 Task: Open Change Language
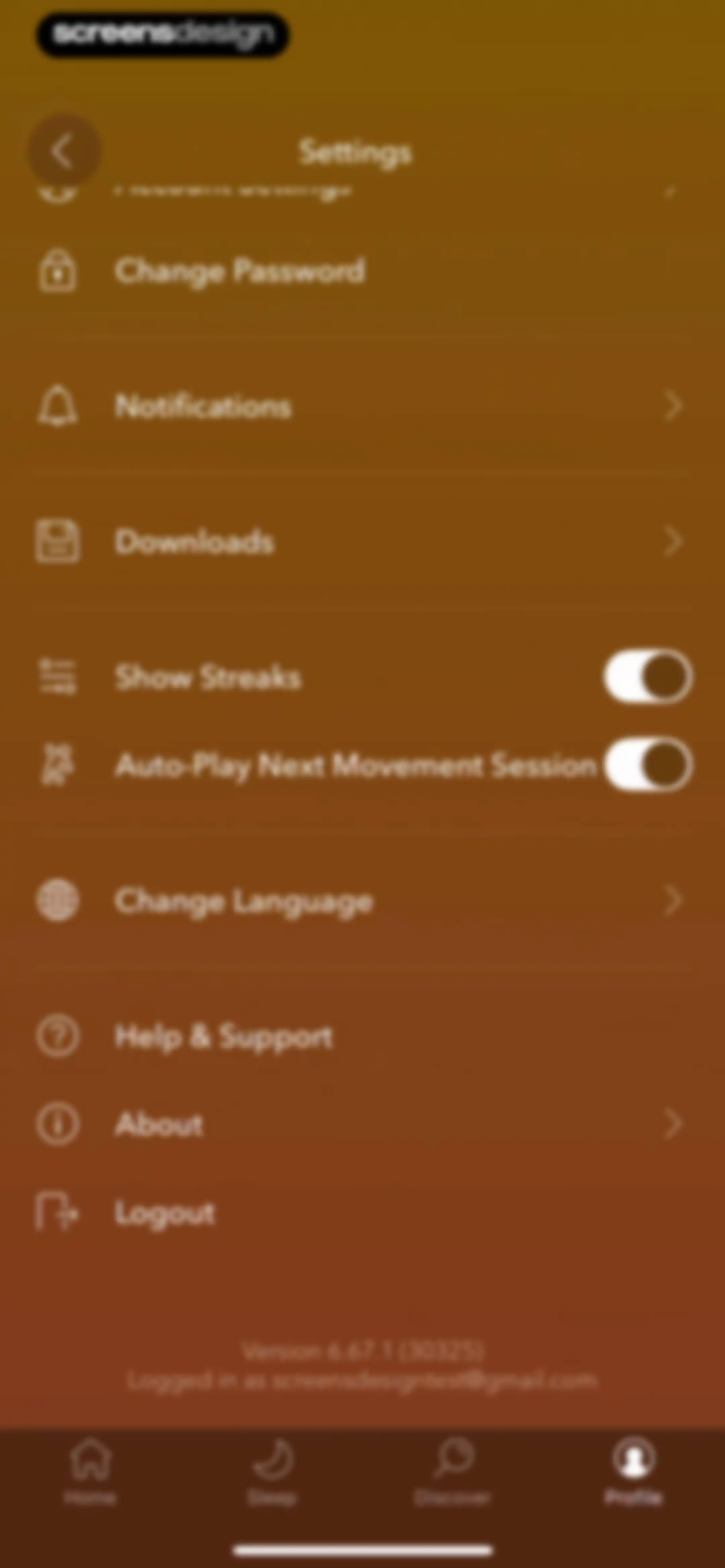tap(362, 900)
